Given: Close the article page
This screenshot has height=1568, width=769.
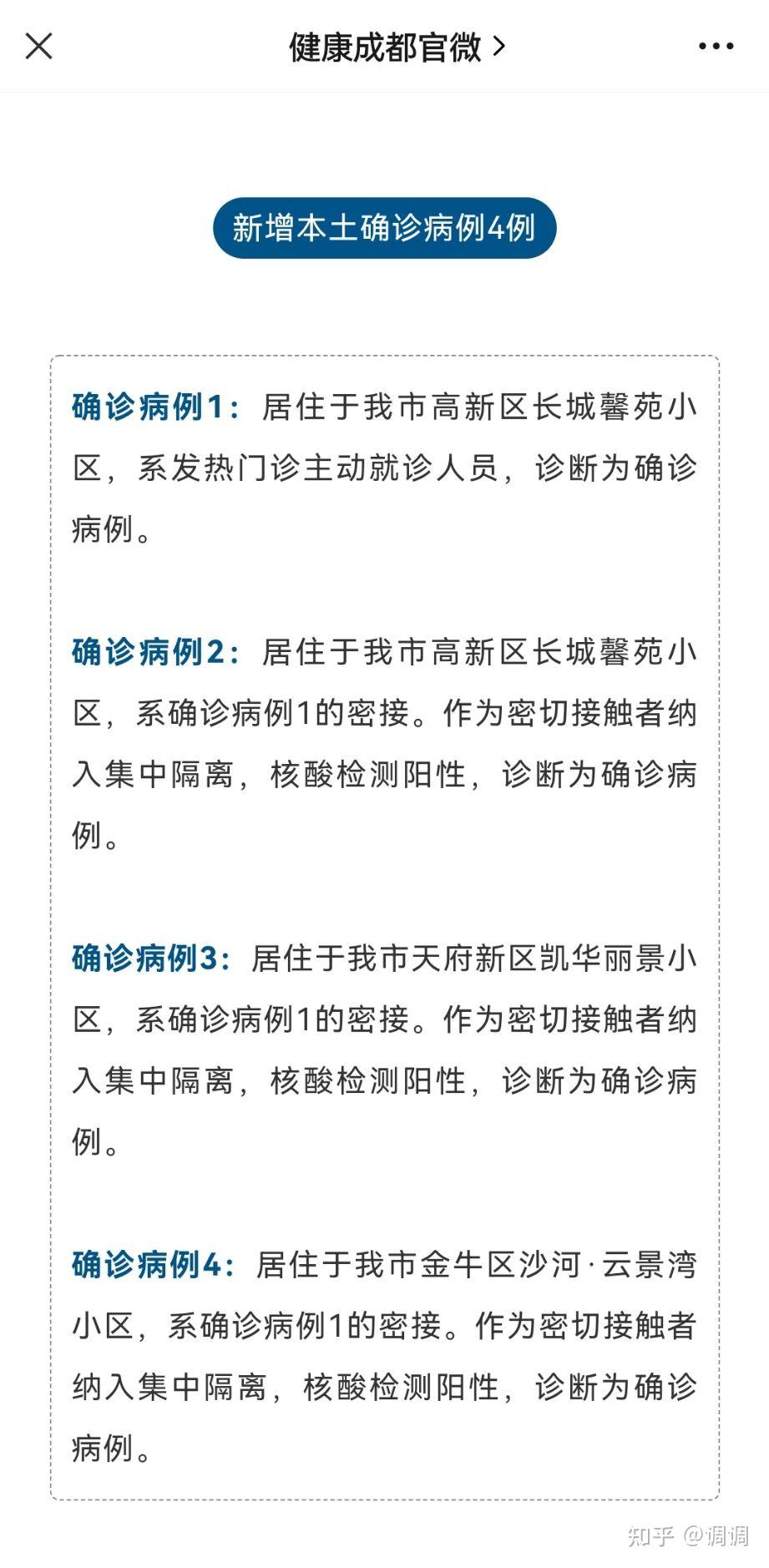Looking at the screenshot, I should point(38,46).
